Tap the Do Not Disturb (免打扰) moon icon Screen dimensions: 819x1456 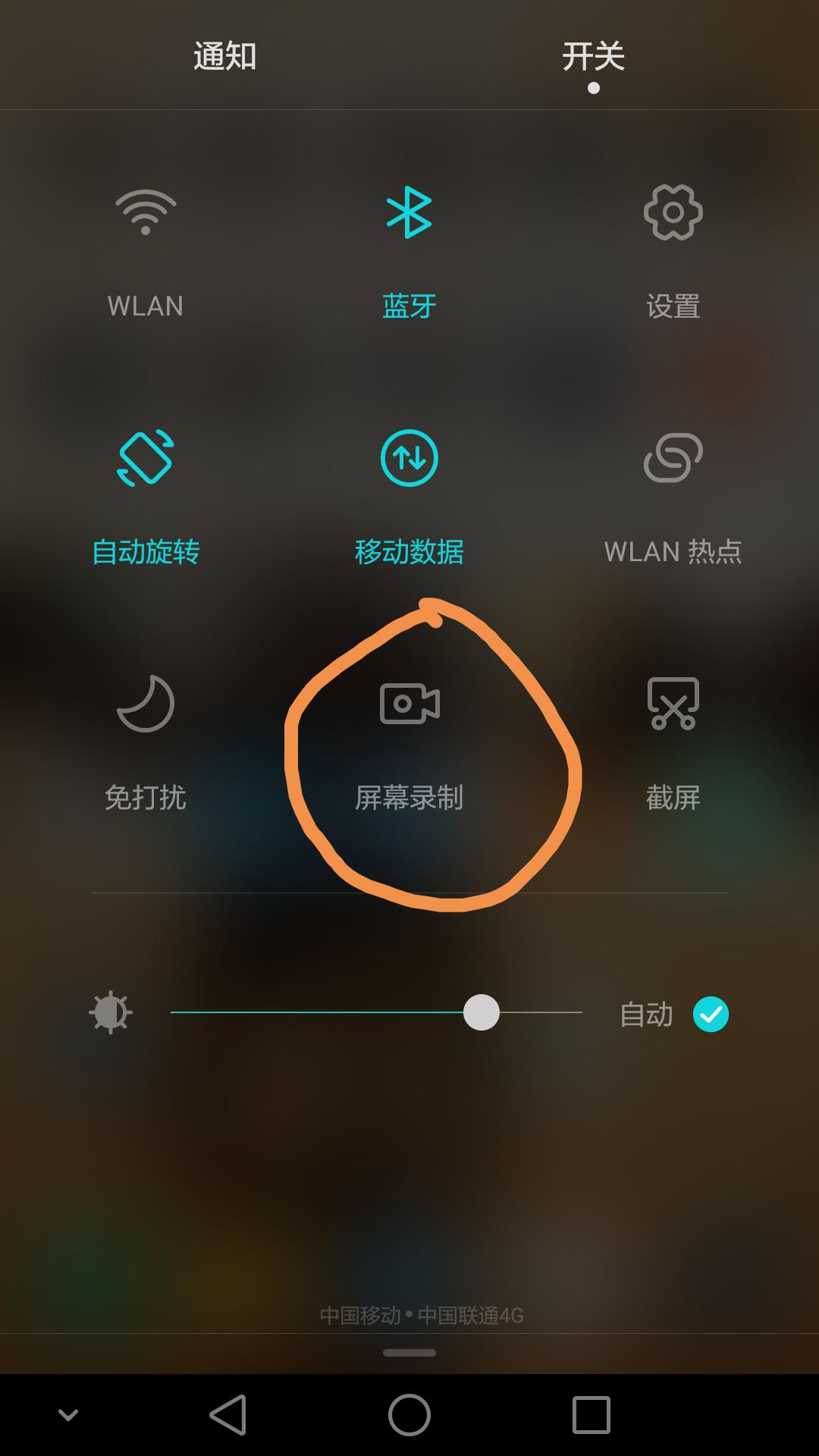point(146,705)
